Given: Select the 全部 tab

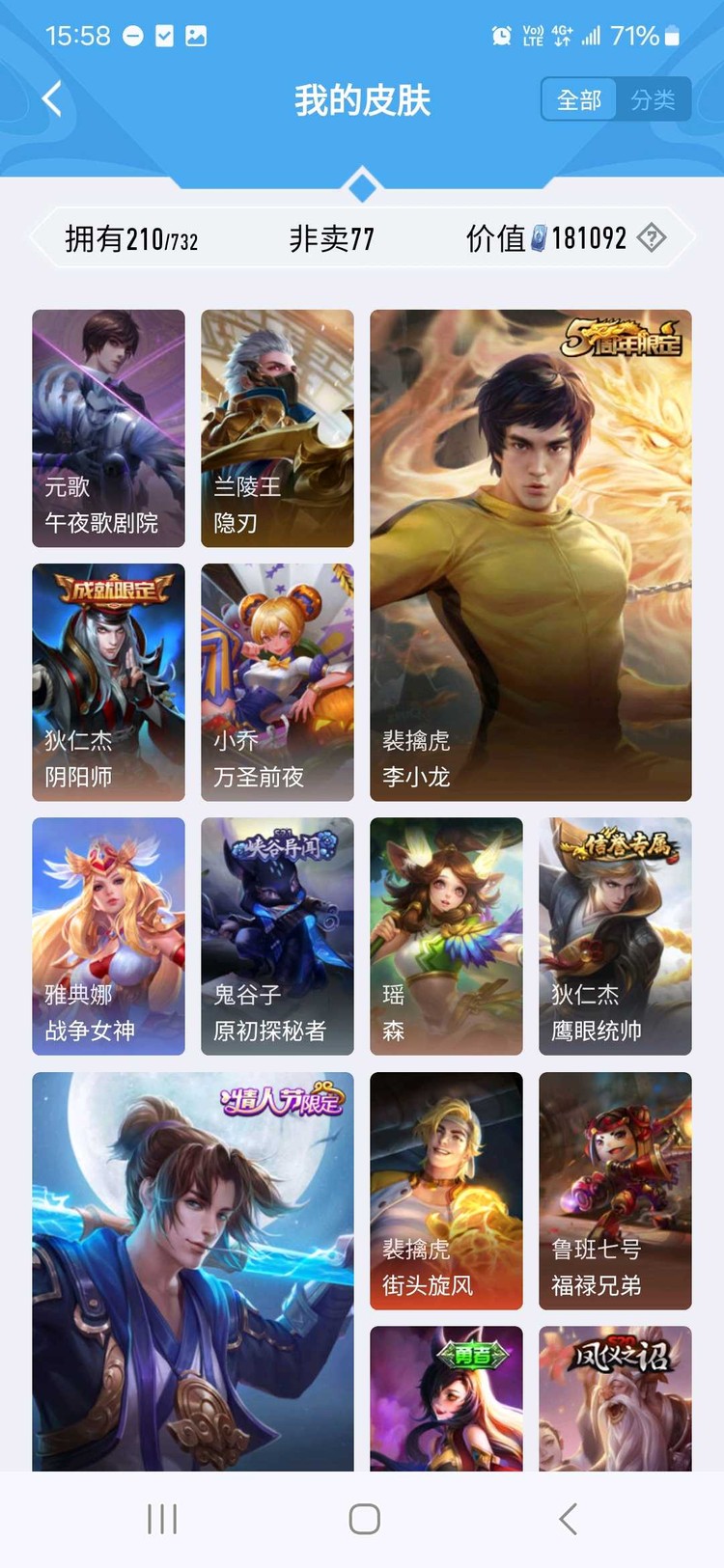Looking at the screenshot, I should (579, 99).
